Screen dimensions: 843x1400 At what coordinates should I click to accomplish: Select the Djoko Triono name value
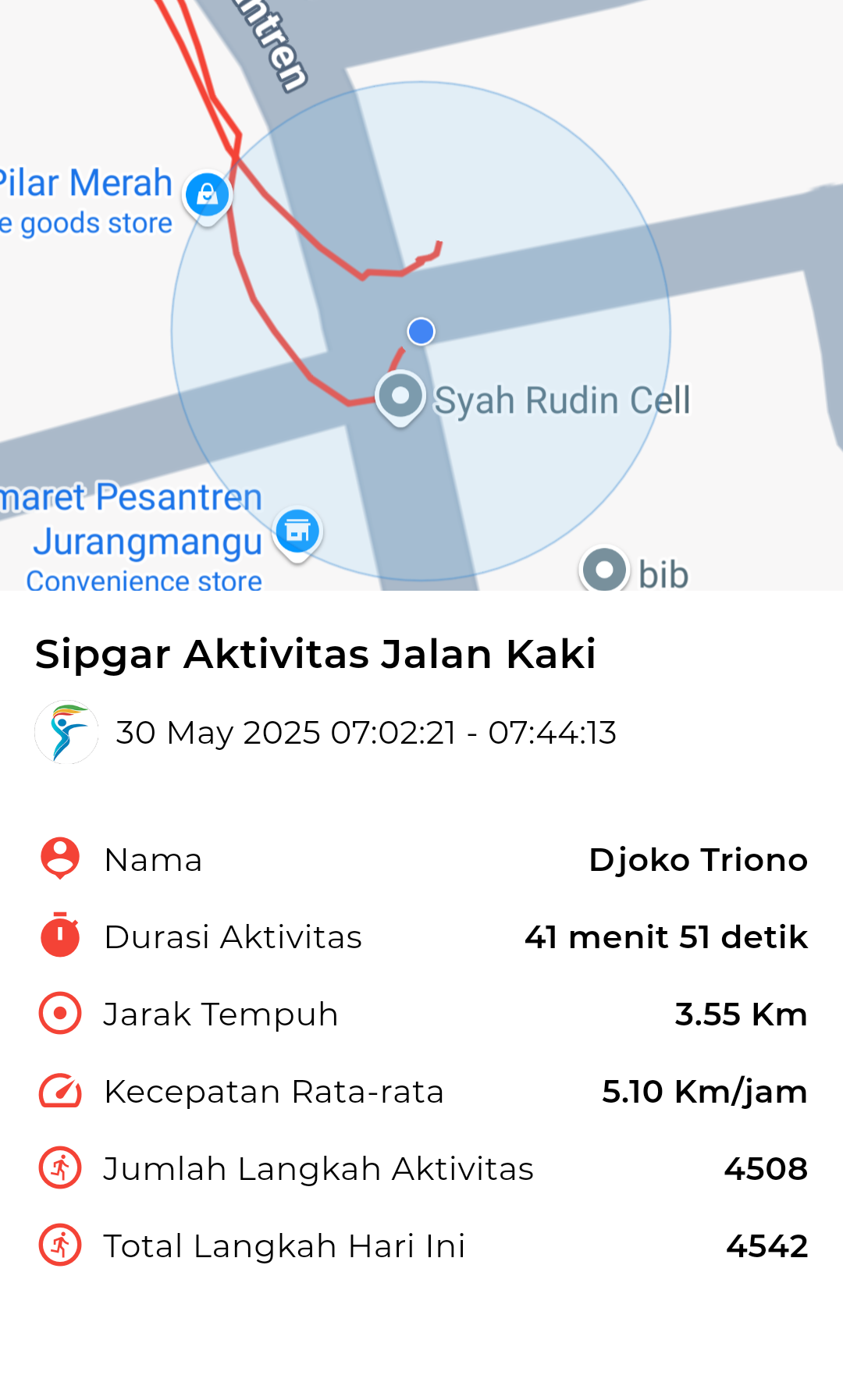click(x=700, y=858)
